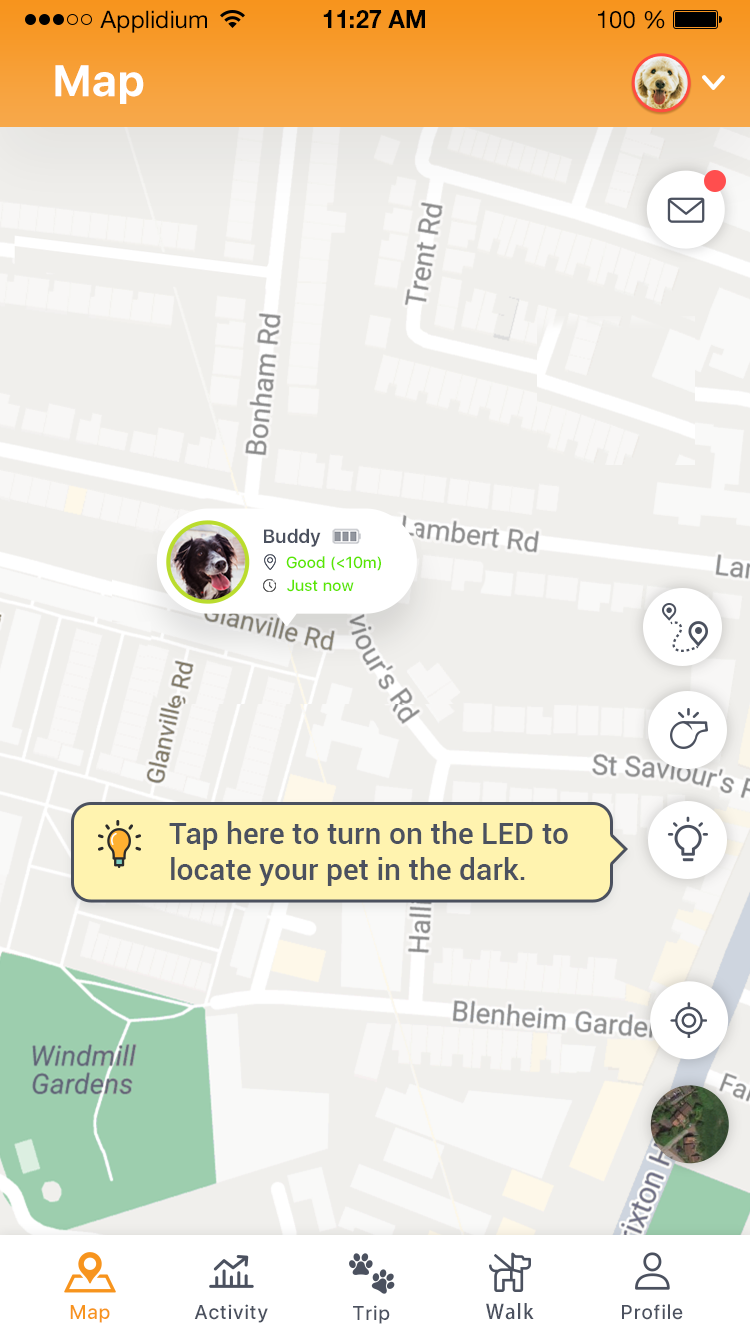Image resolution: width=750 pixels, height=1334 pixels.
Task: Select the Map tab
Action: [x=90, y=1287]
